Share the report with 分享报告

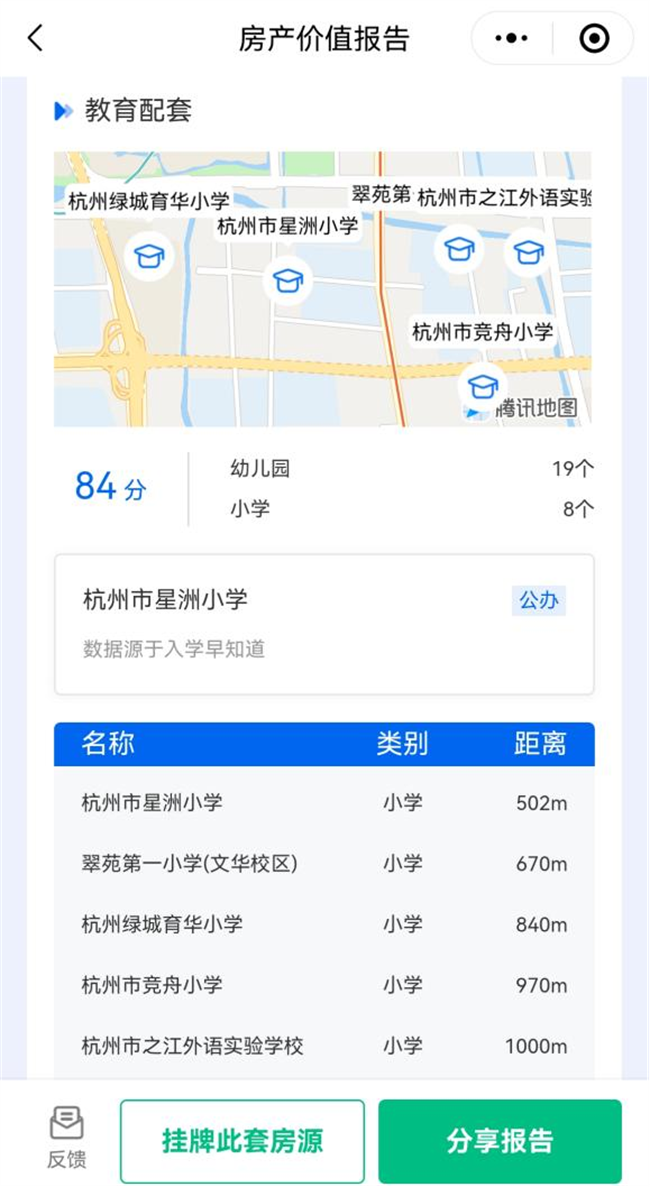point(499,1141)
